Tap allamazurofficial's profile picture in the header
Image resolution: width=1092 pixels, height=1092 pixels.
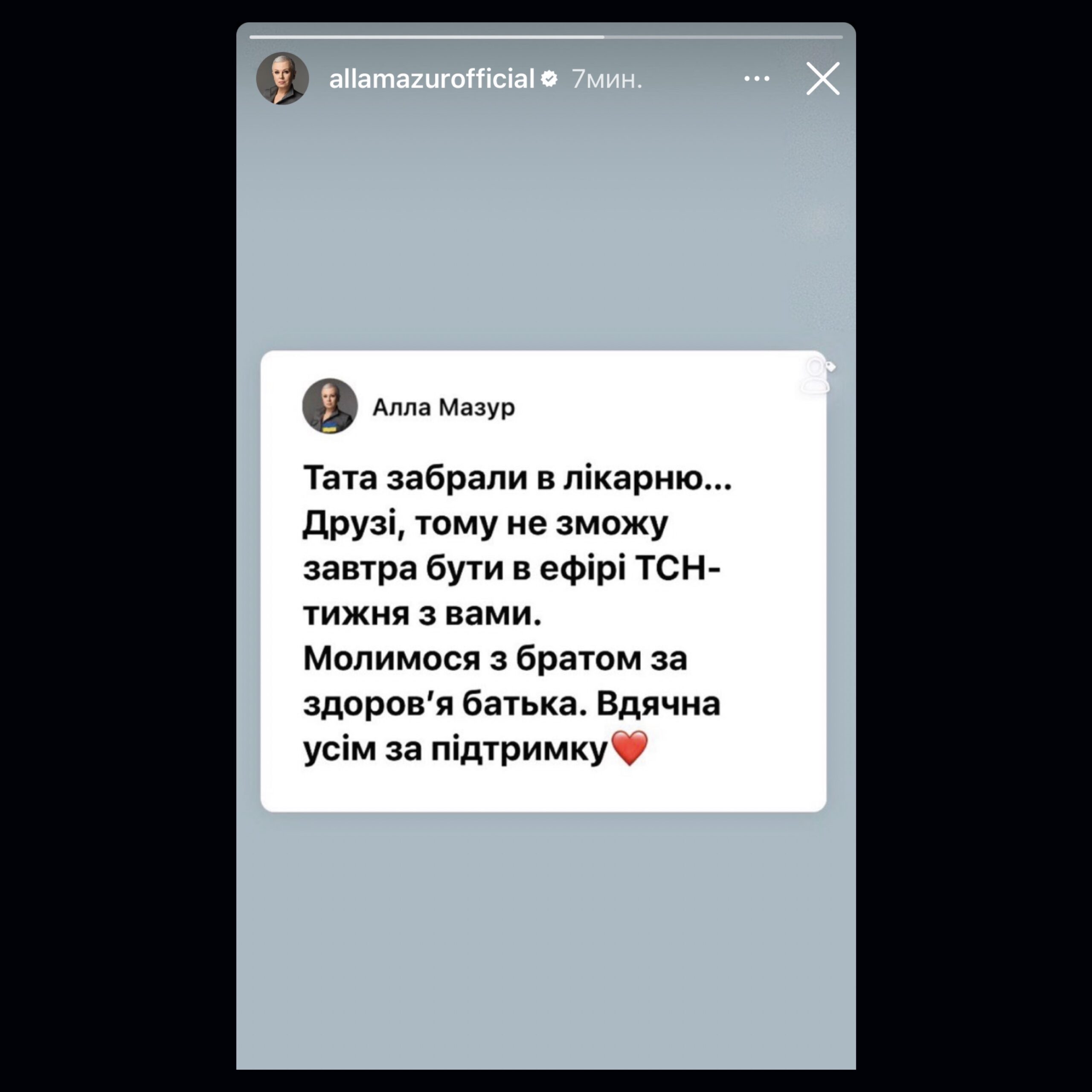283,78
